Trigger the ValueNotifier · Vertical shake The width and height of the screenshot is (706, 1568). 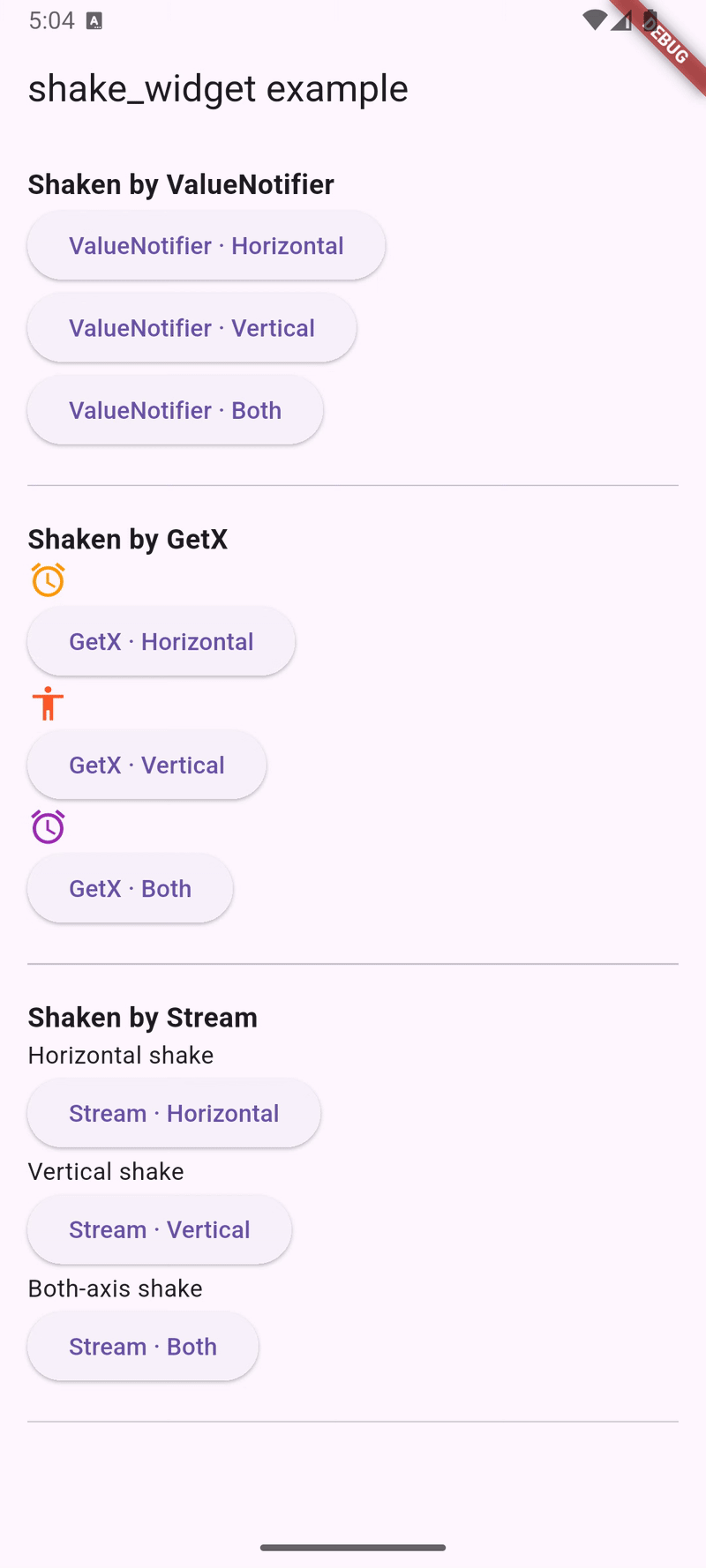tap(192, 327)
